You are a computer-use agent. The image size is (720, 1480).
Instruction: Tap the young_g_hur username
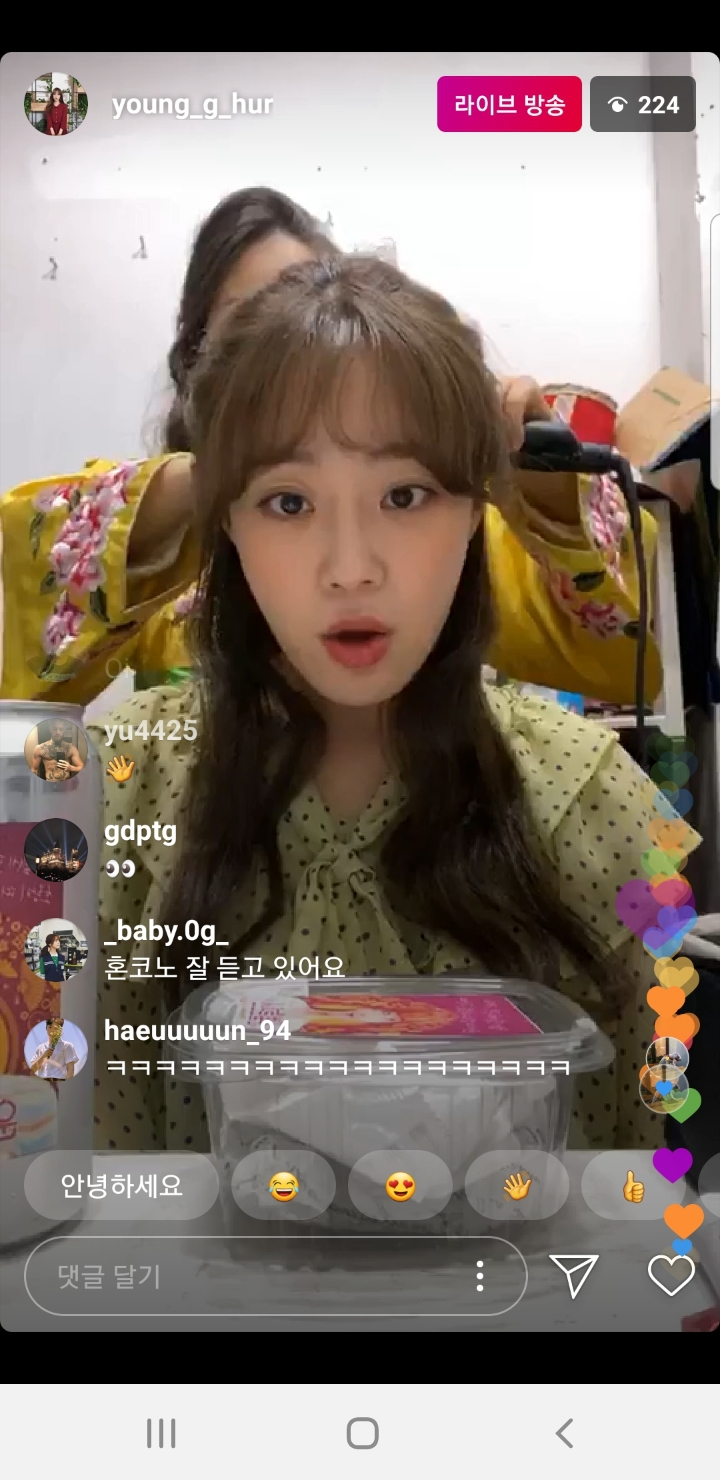tap(192, 105)
